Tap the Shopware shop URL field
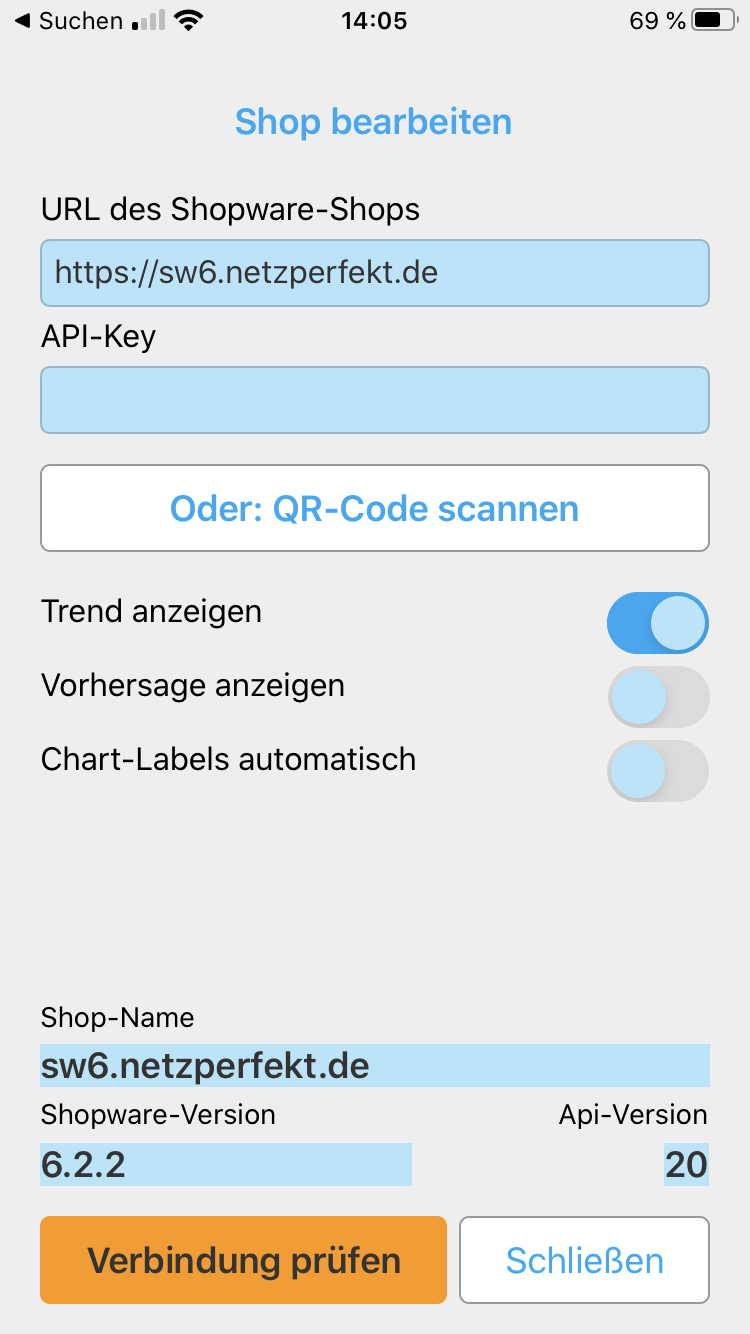The width and height of the screenshot is (750, 1334). [x=375, y=273]
